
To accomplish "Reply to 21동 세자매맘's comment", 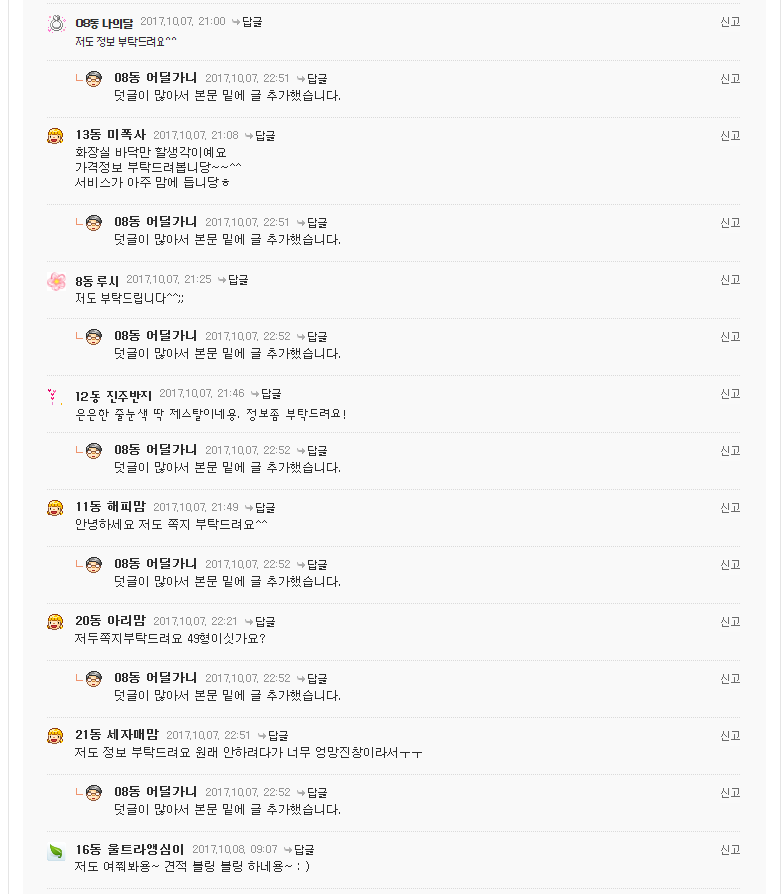I will (278, 736).
